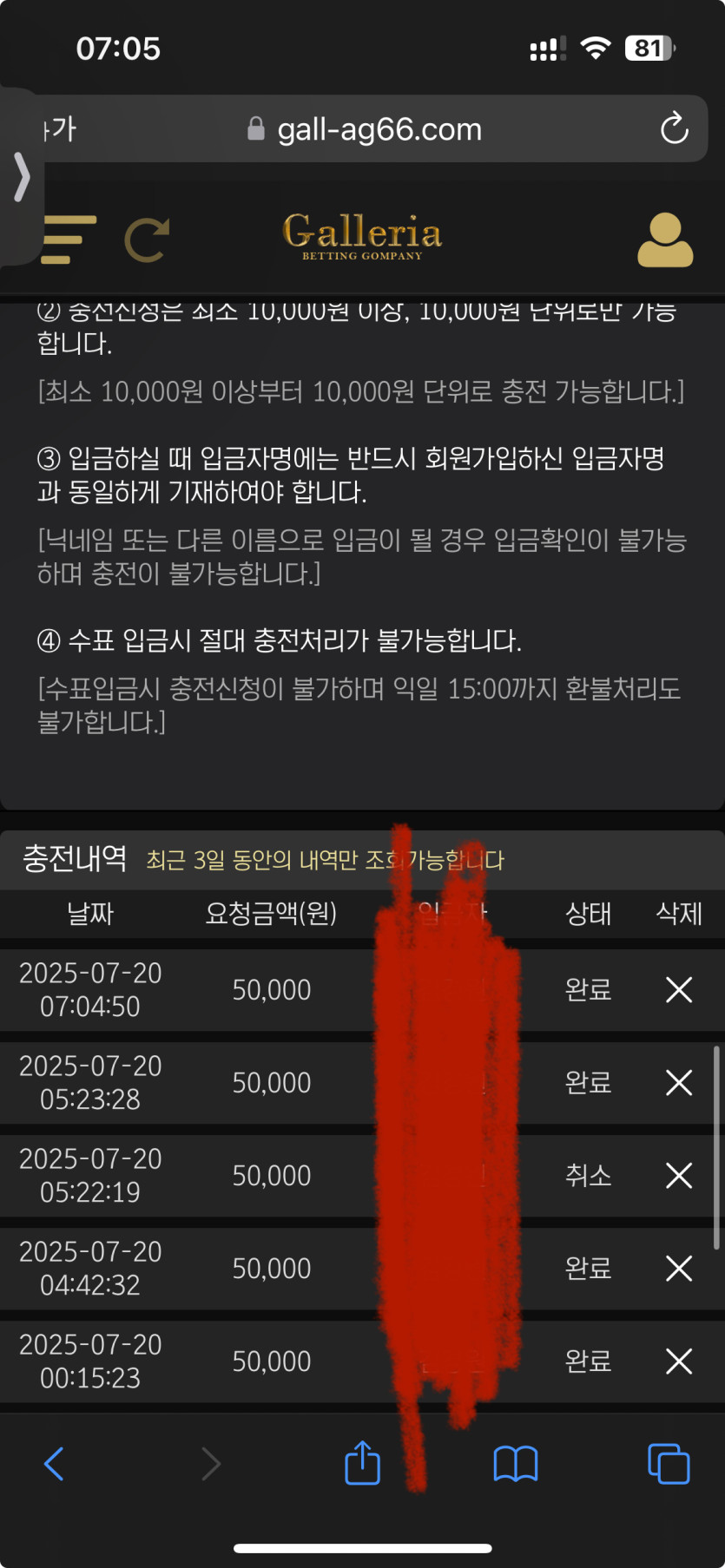The width and height of the screenshot is (725, 1568).
Task: Tap the gold refresh icon in the site header
Action: [147, 239]
